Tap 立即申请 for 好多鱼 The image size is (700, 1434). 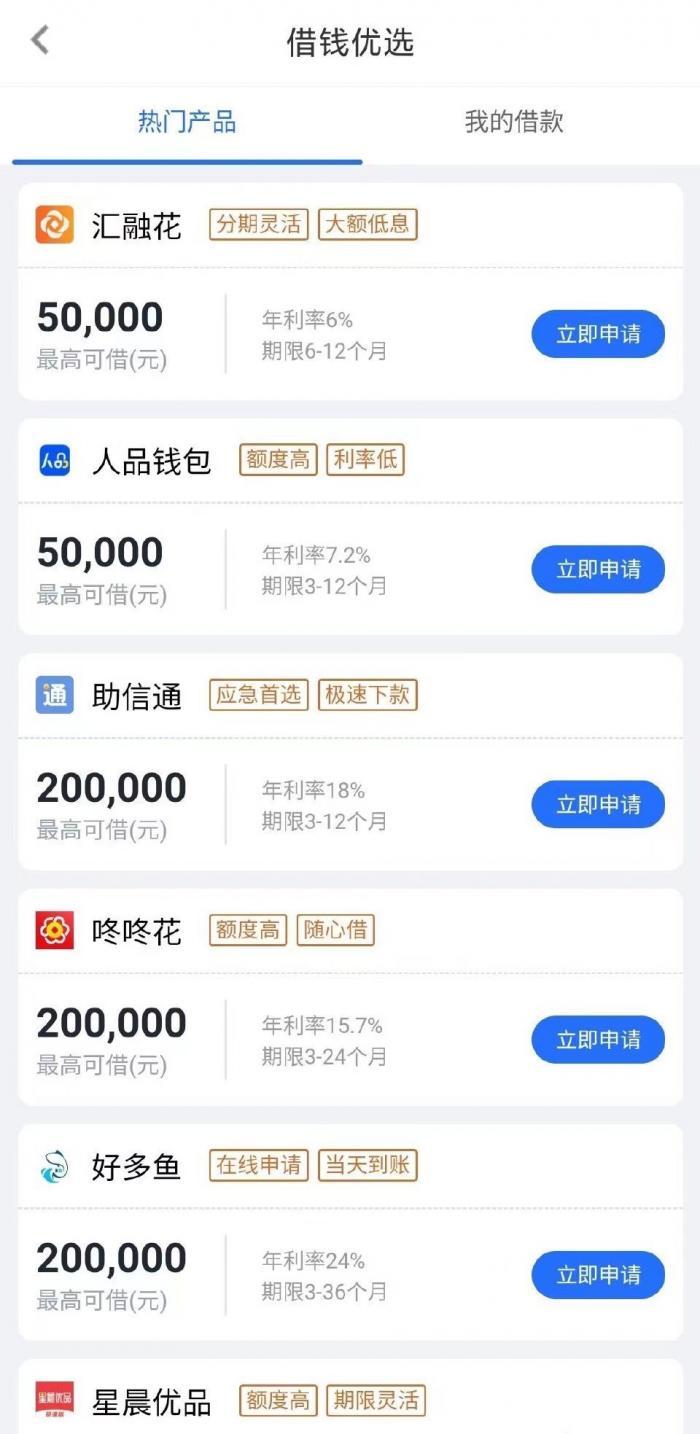coord(598,1274)
